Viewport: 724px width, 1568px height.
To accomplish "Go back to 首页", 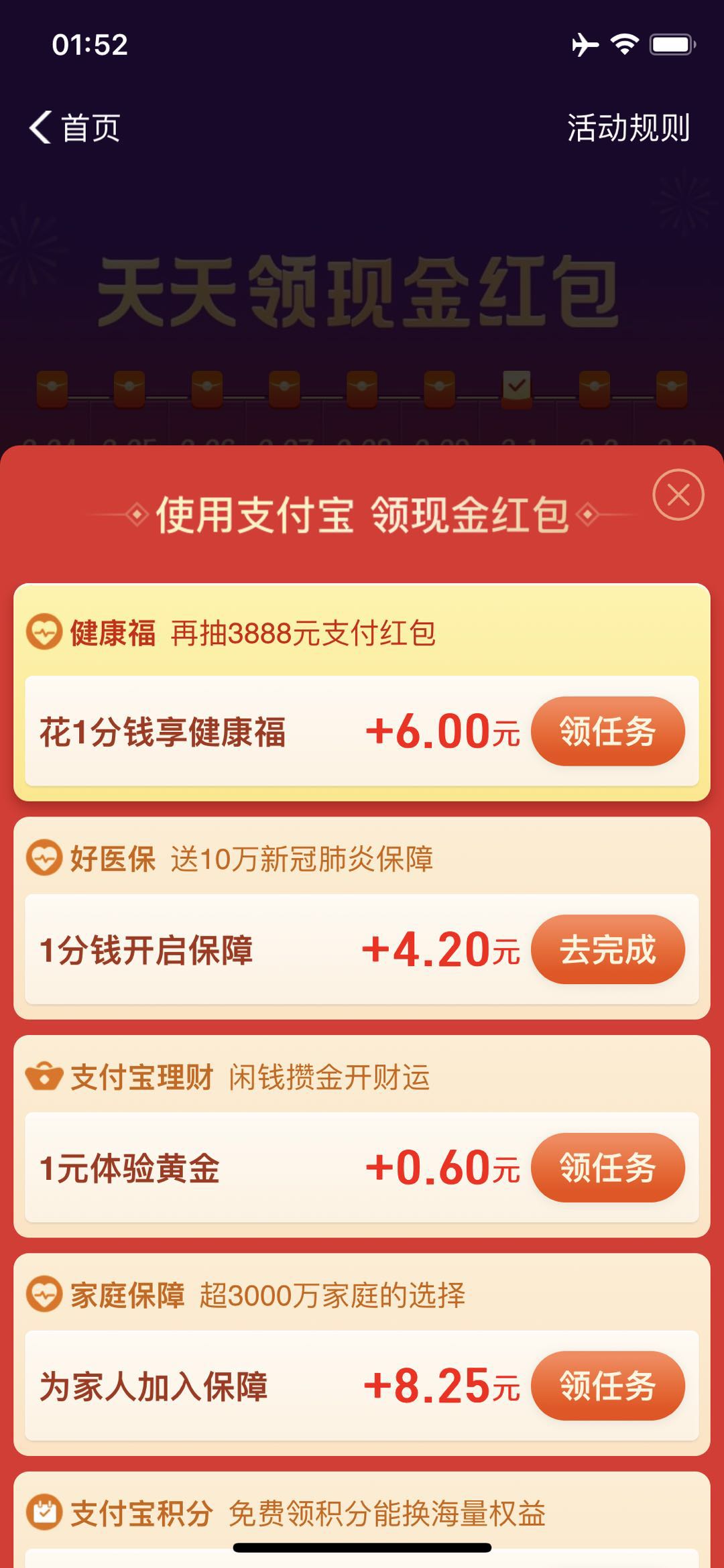I will (75, 127).
